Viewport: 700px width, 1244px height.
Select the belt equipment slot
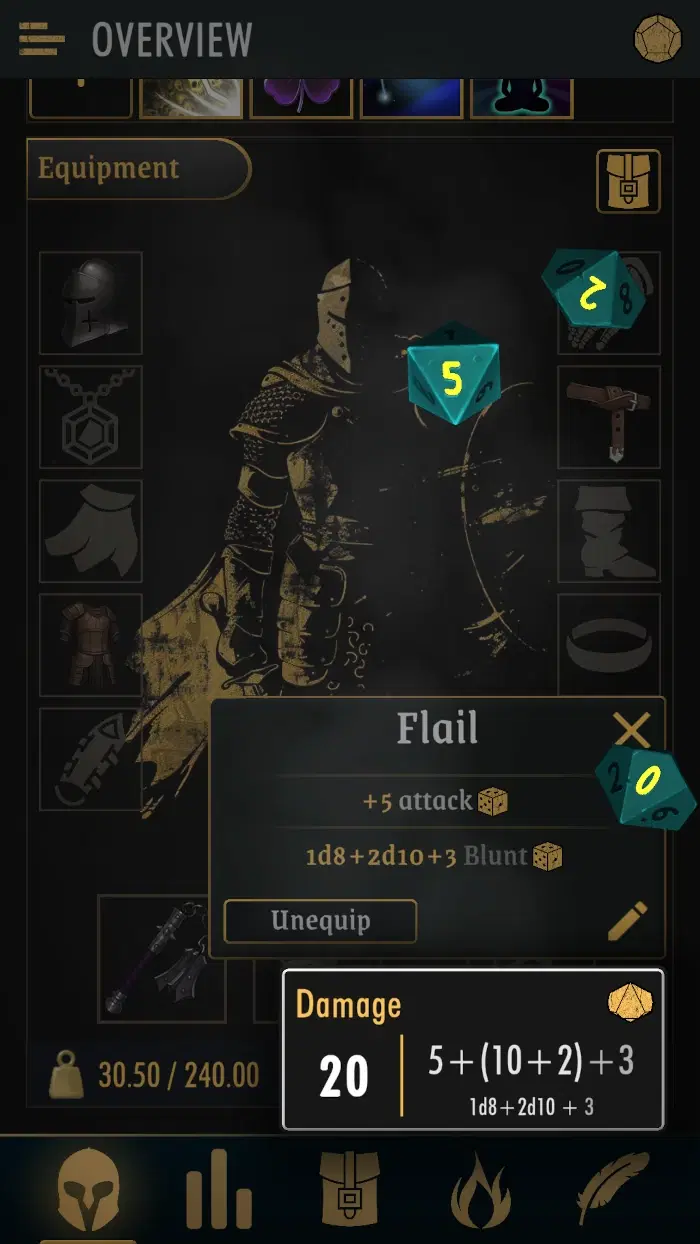coord(608,418)
